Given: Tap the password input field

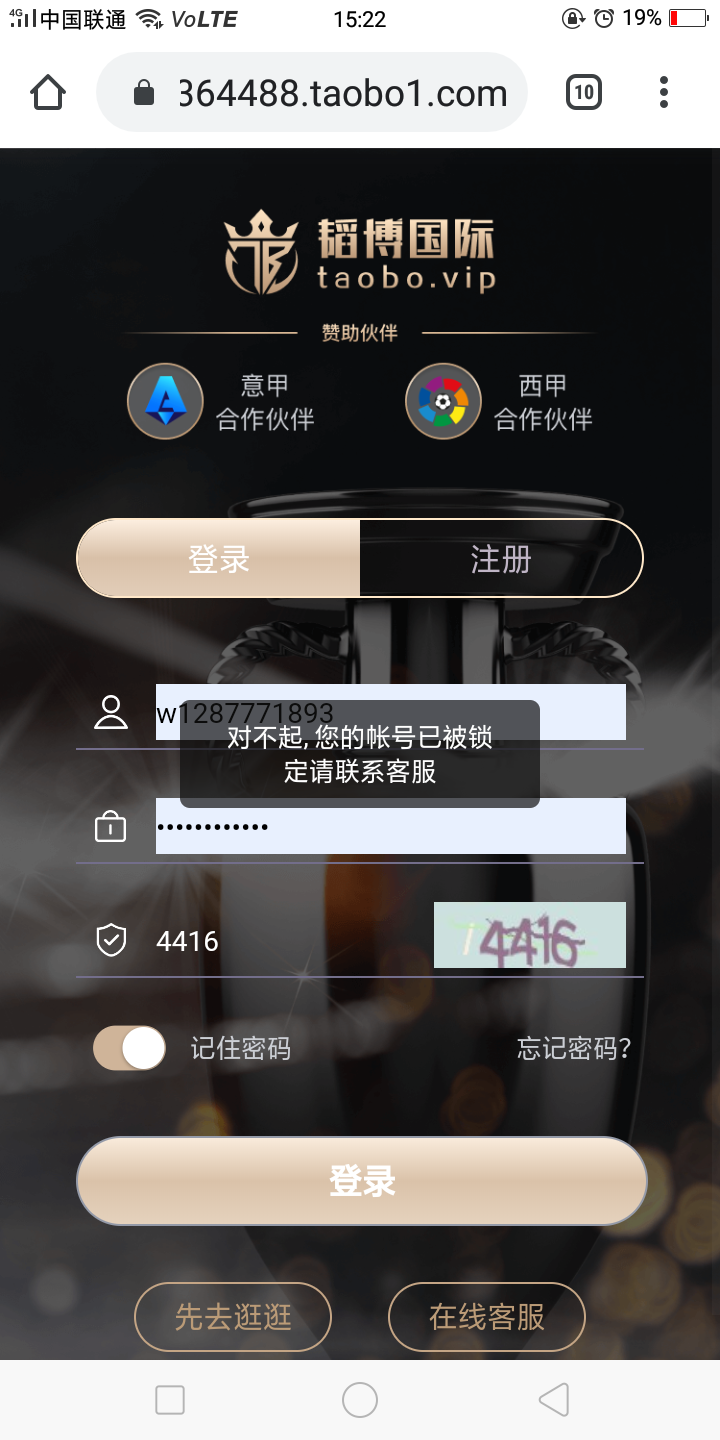Looking at the screenshot, I should point(390,826).
